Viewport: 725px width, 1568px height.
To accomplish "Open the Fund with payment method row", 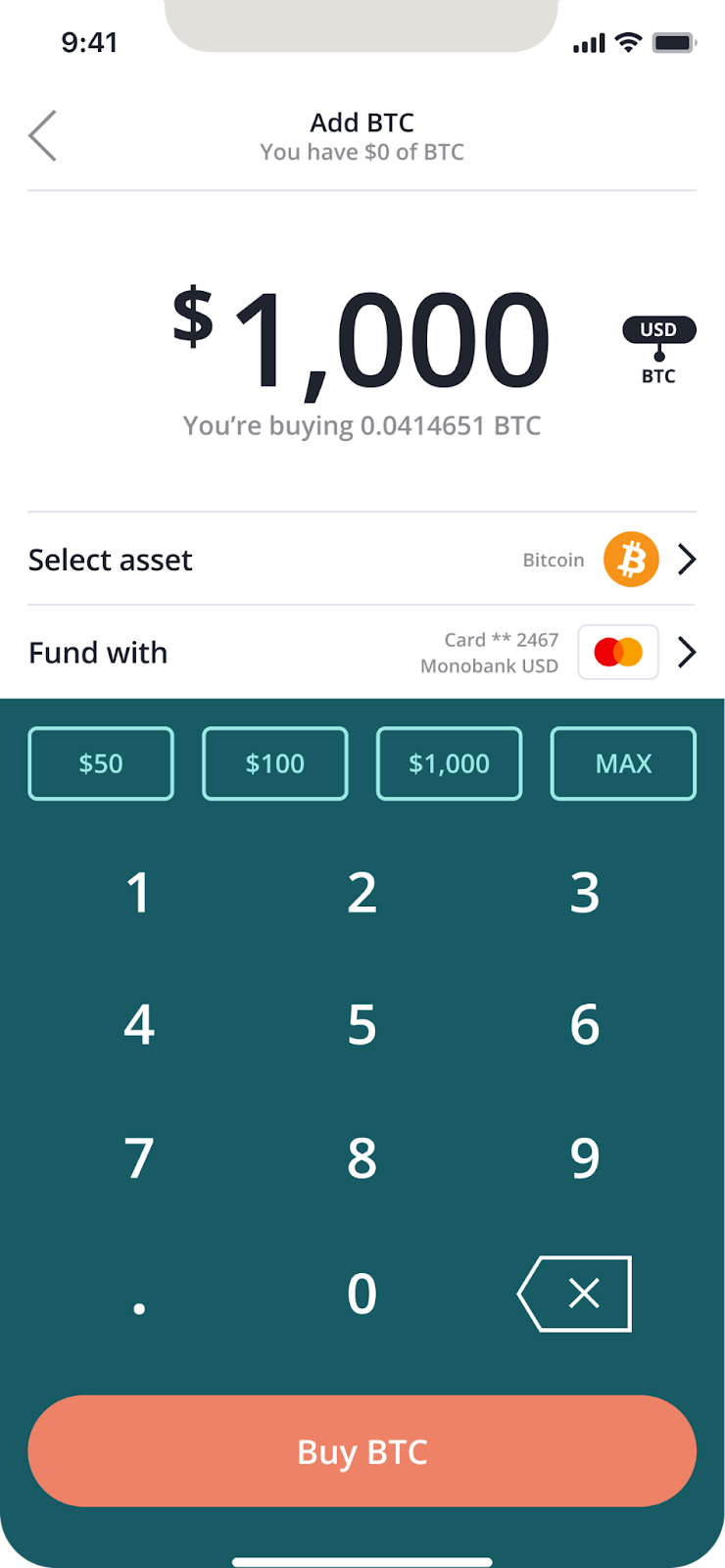I will click(x=362, y=653).
